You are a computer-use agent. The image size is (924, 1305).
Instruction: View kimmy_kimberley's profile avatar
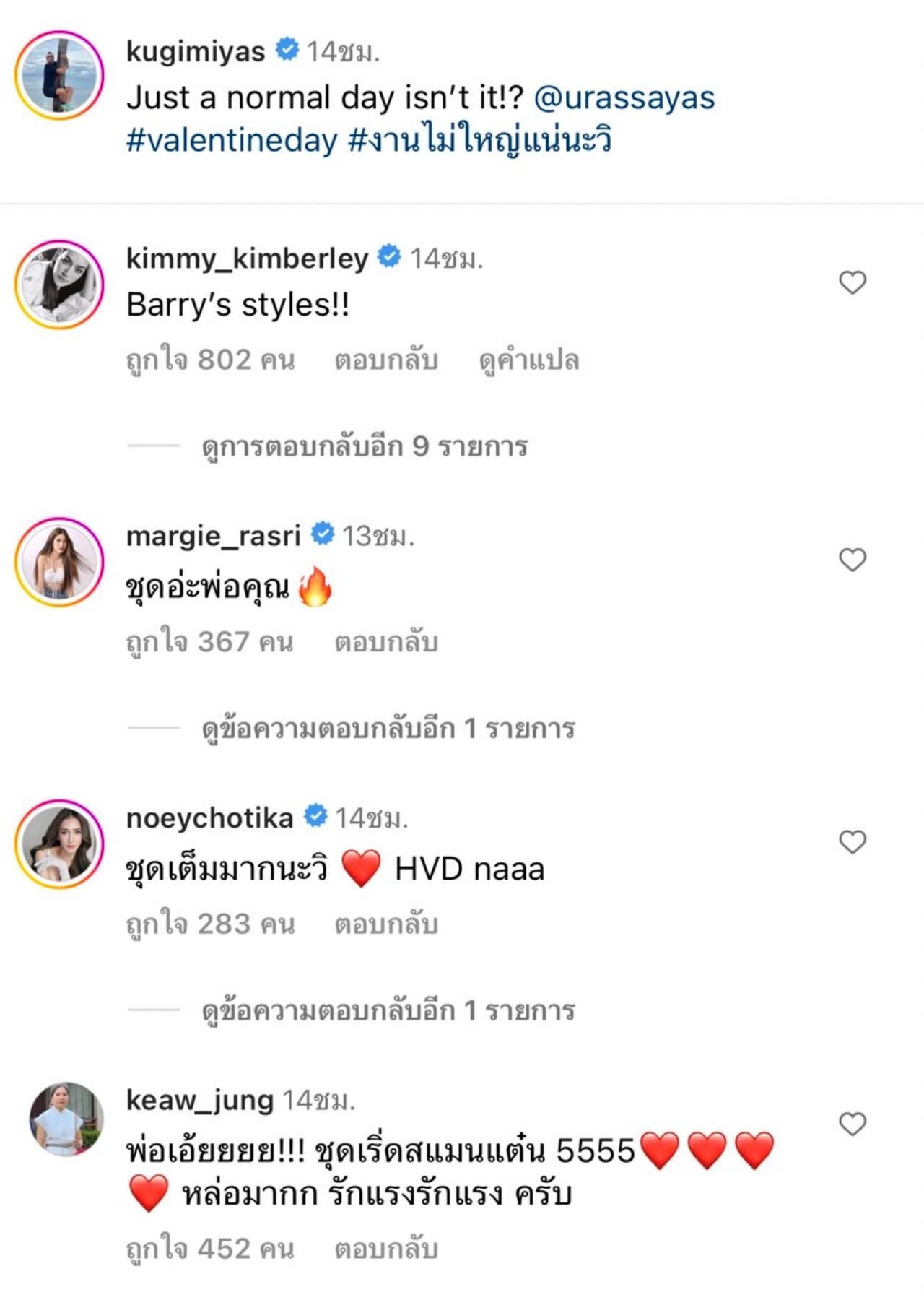59,285
